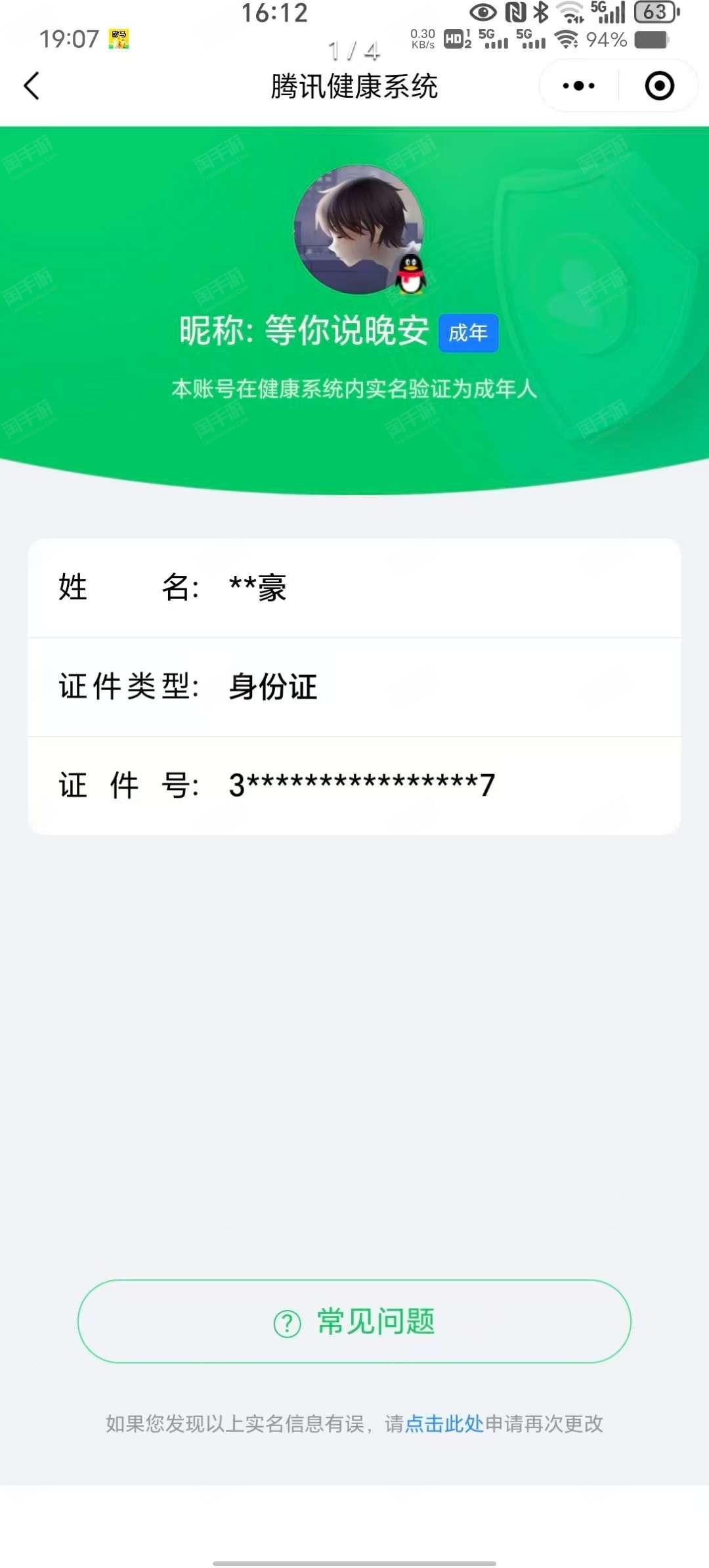
Task: Go back using the top-left arrow
Action: click(32, 86)
